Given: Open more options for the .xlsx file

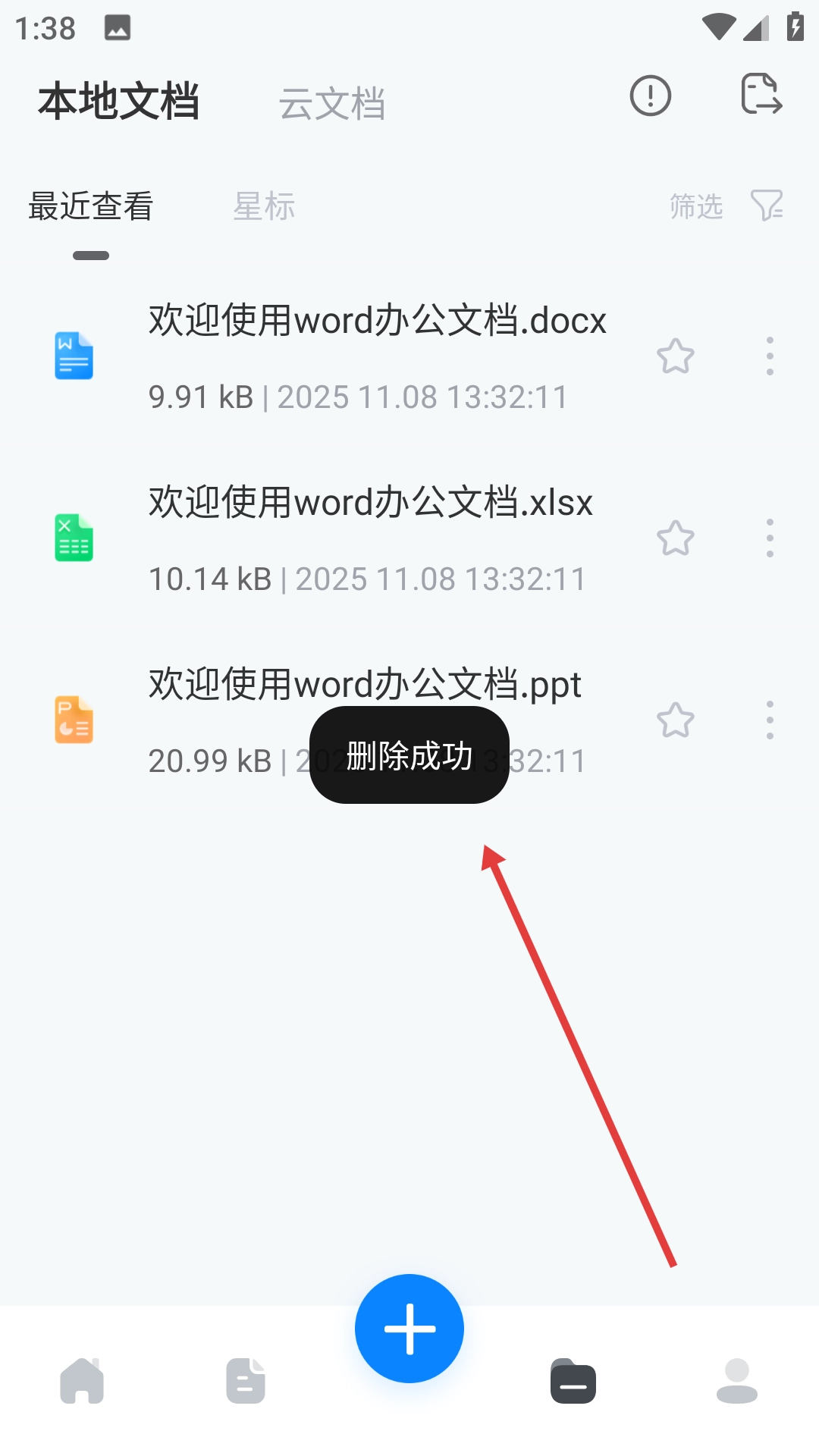Looking at the screenshot, I should pyautogui.click(x=770, y=538).
